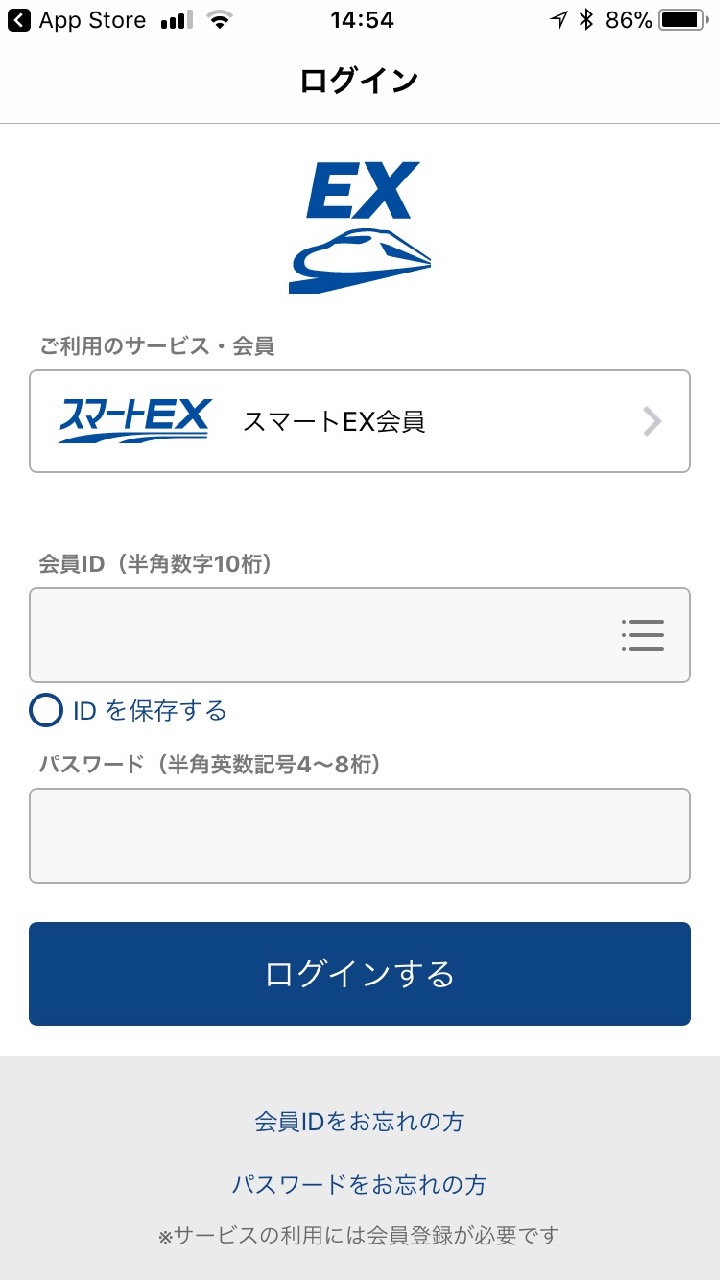Image resolution: width=720 pixels, height=1280 pixels.
Task: Open the パスワードをお忘れの方 link
Action: (x=360, y=1185)
